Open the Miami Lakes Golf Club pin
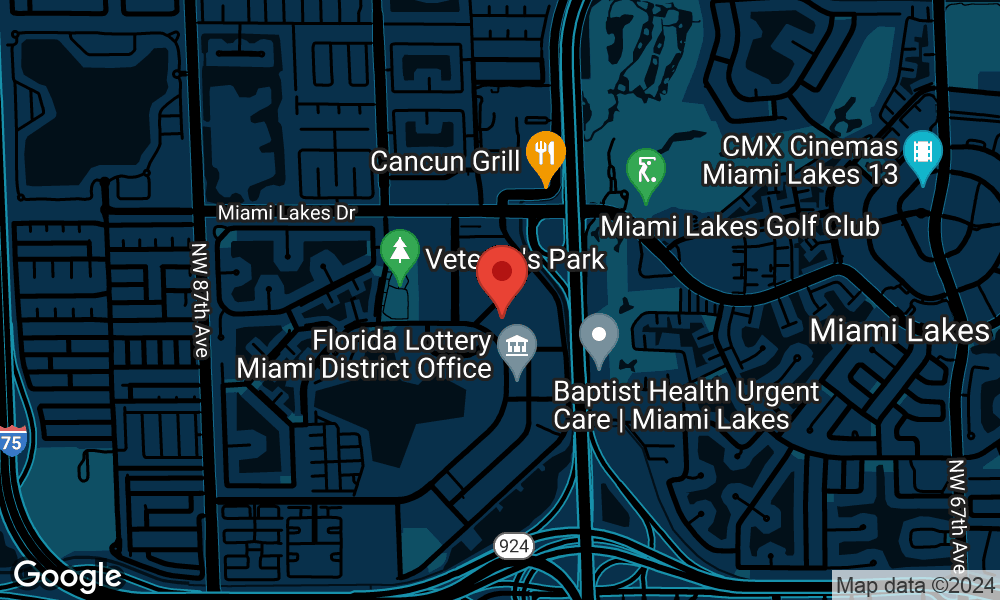The width and height of the screenshot is (1000, 600). 645,171
